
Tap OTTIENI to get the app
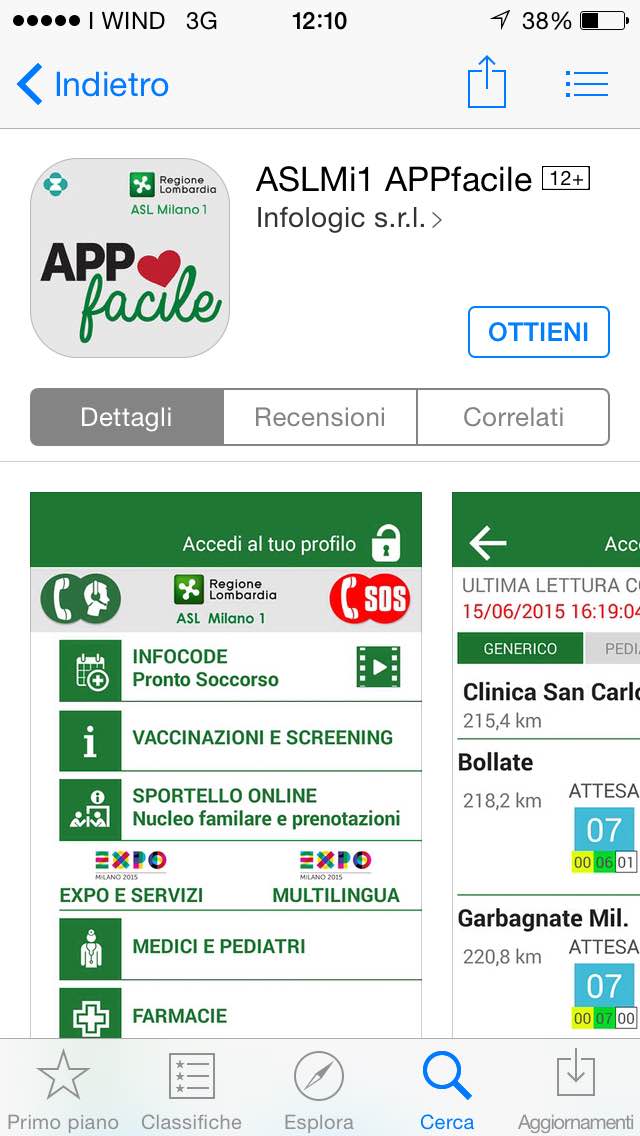538,332
